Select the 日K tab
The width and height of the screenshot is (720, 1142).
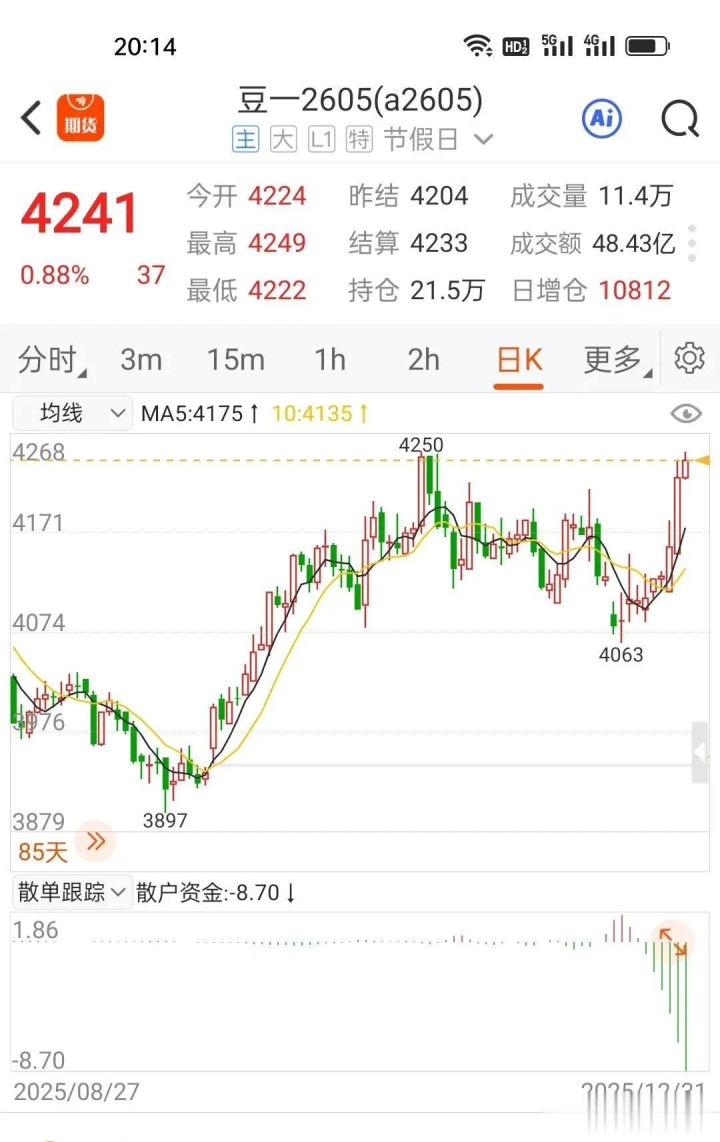coord(519,361)
